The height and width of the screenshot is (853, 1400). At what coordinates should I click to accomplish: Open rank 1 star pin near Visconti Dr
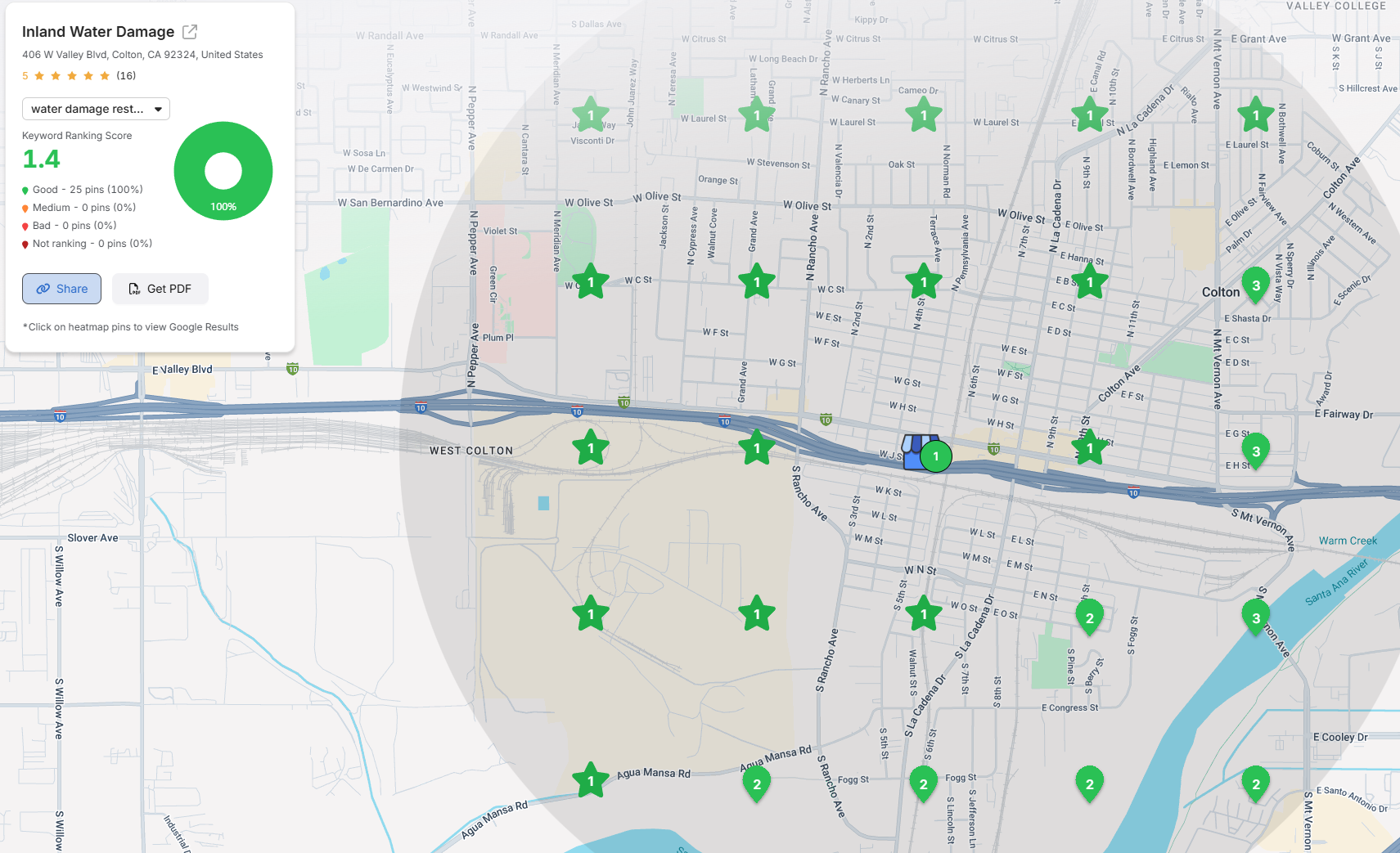[x=591, y=115]
